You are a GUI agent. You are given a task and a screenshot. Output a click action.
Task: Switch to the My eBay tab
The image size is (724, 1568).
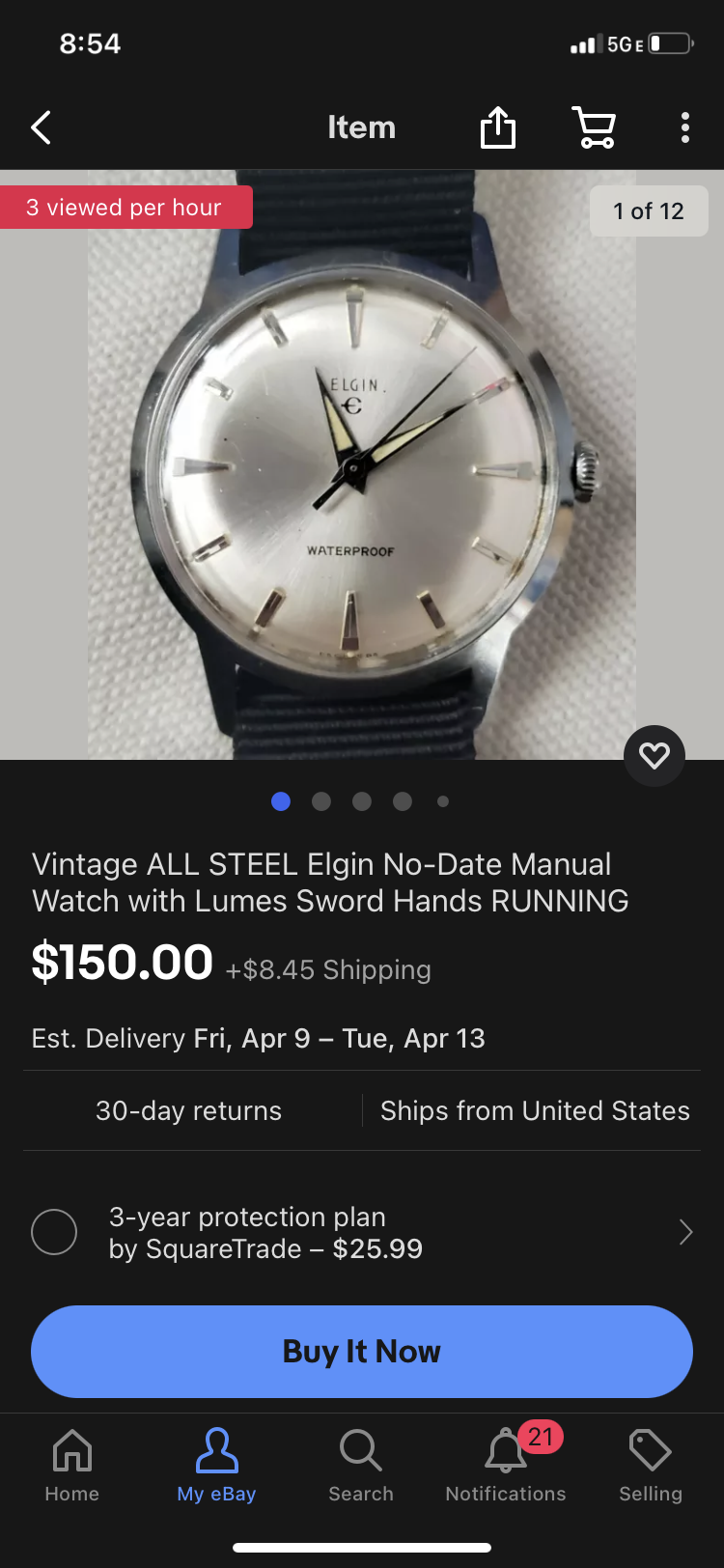point(216,1466)
